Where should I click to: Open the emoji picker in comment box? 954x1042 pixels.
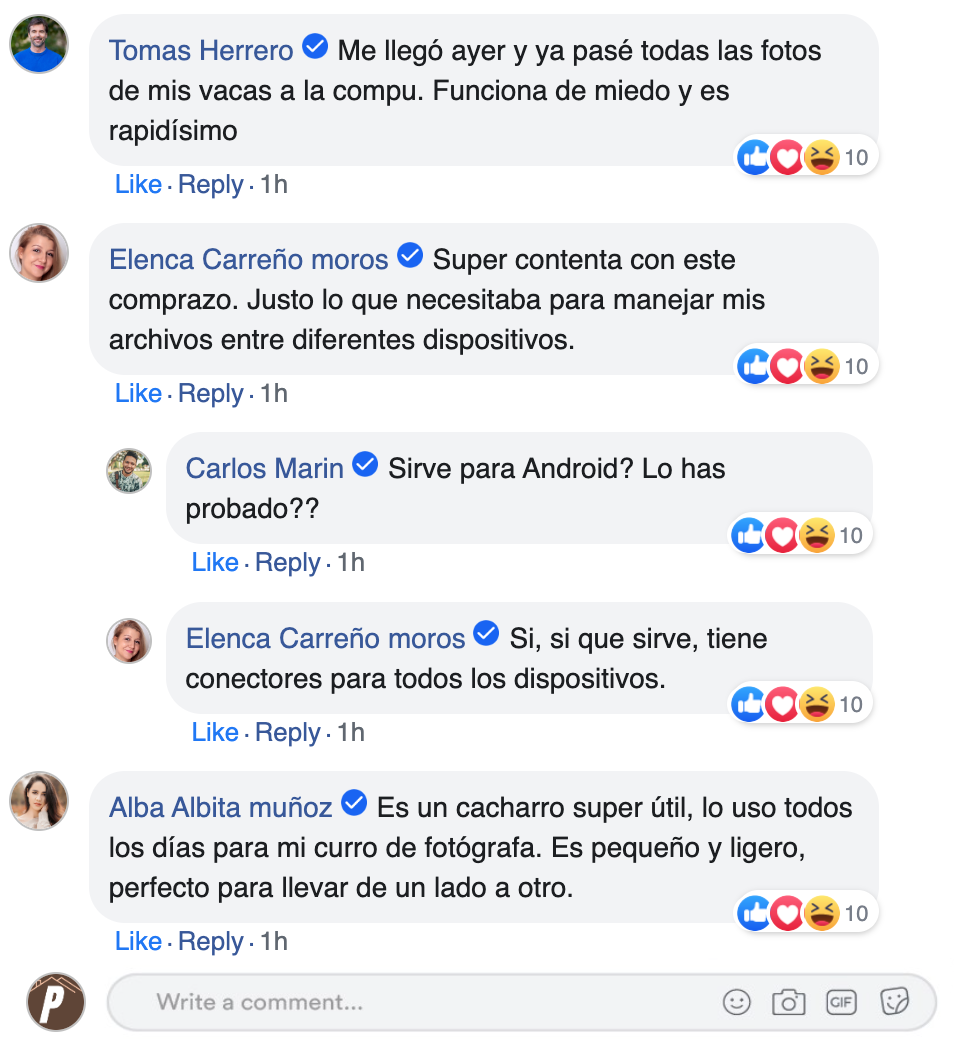[737, 1002]
